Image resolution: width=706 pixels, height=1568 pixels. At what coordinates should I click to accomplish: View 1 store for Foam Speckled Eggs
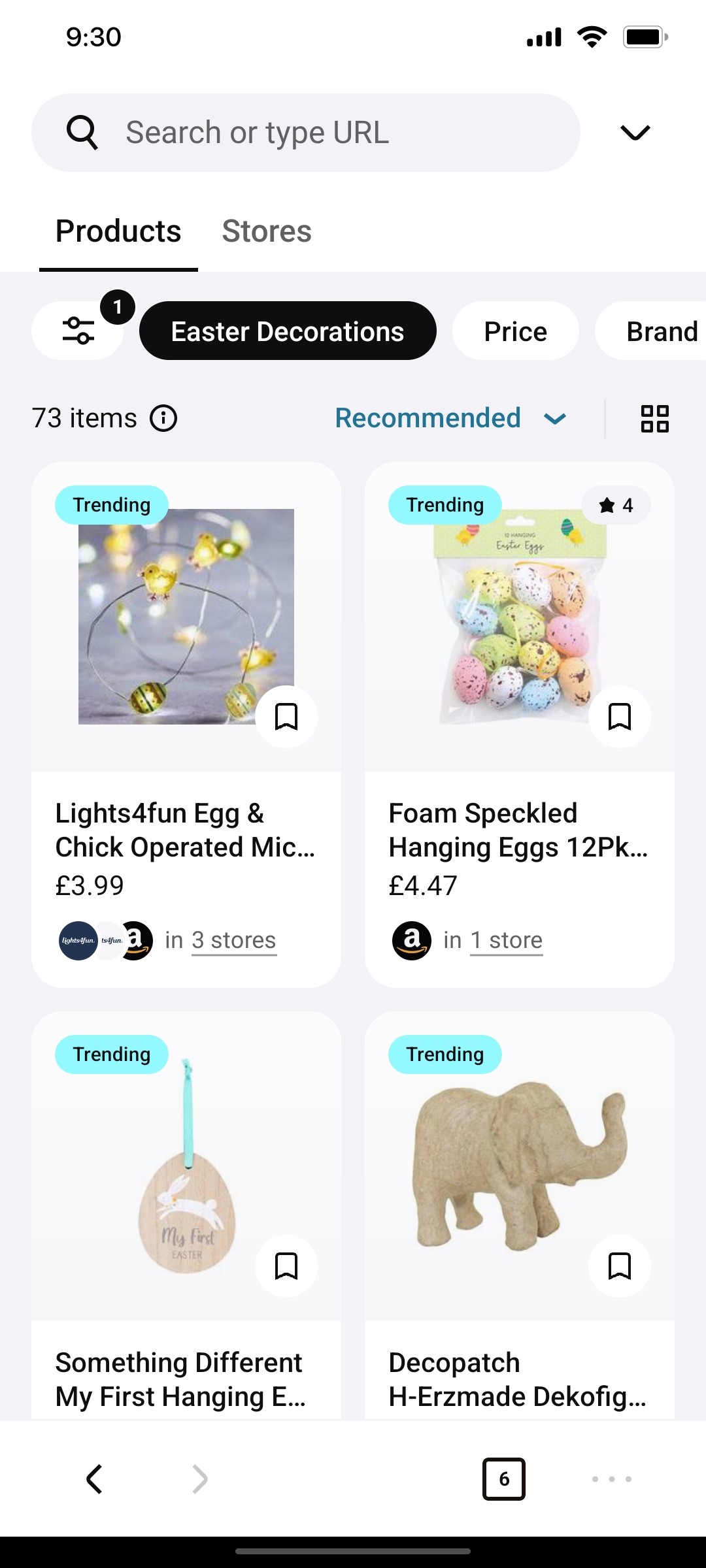pos(506,941)
